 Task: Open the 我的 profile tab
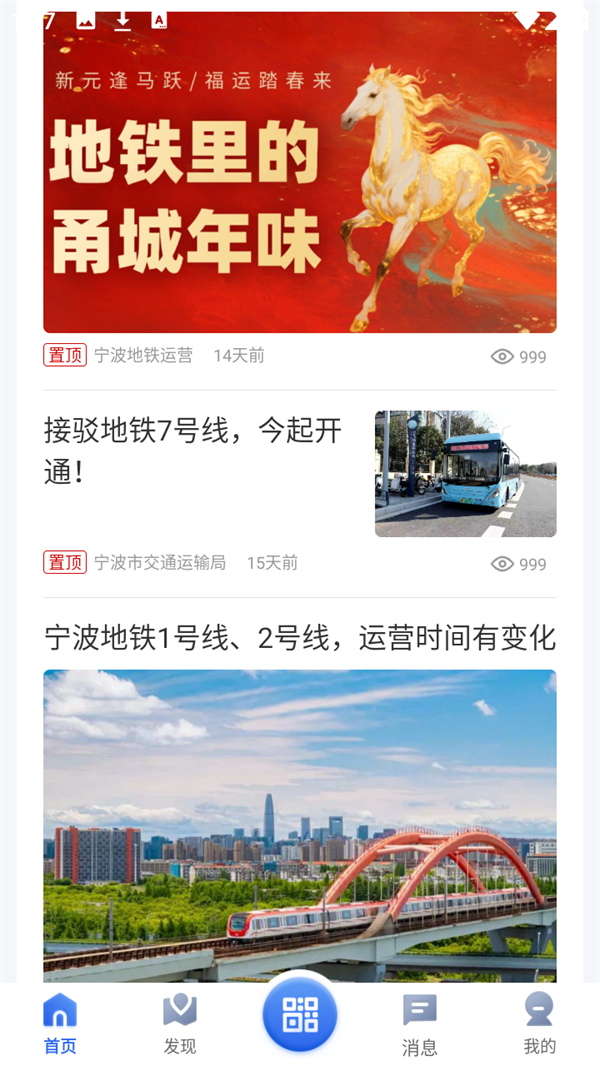pyautogui.click(x=540, y=1024)
